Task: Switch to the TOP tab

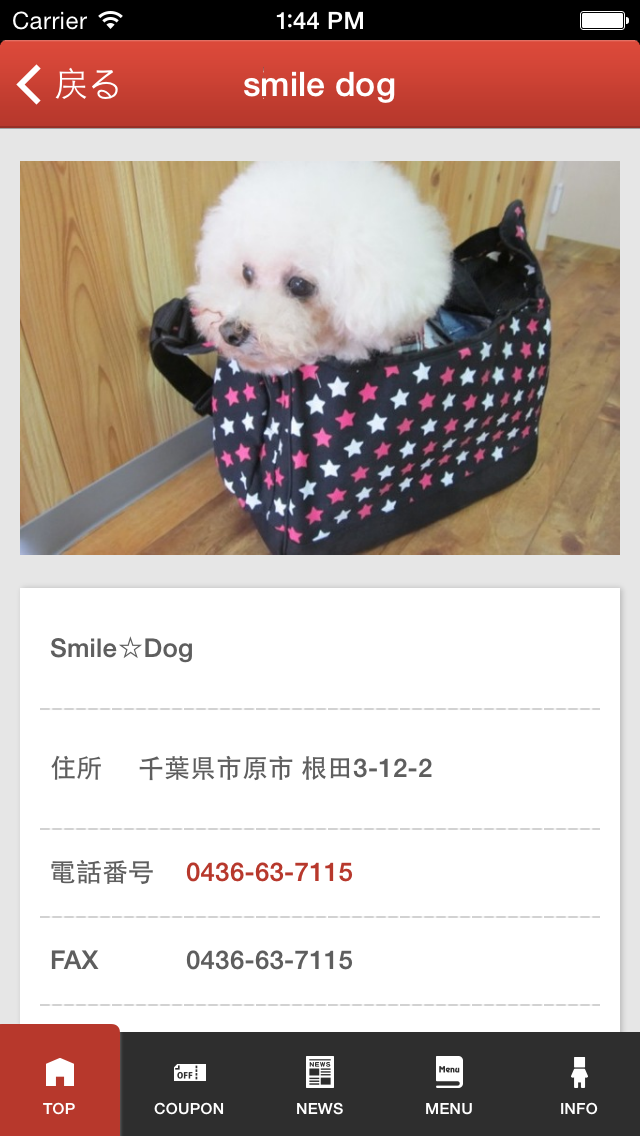Action: click(59, 1084)
